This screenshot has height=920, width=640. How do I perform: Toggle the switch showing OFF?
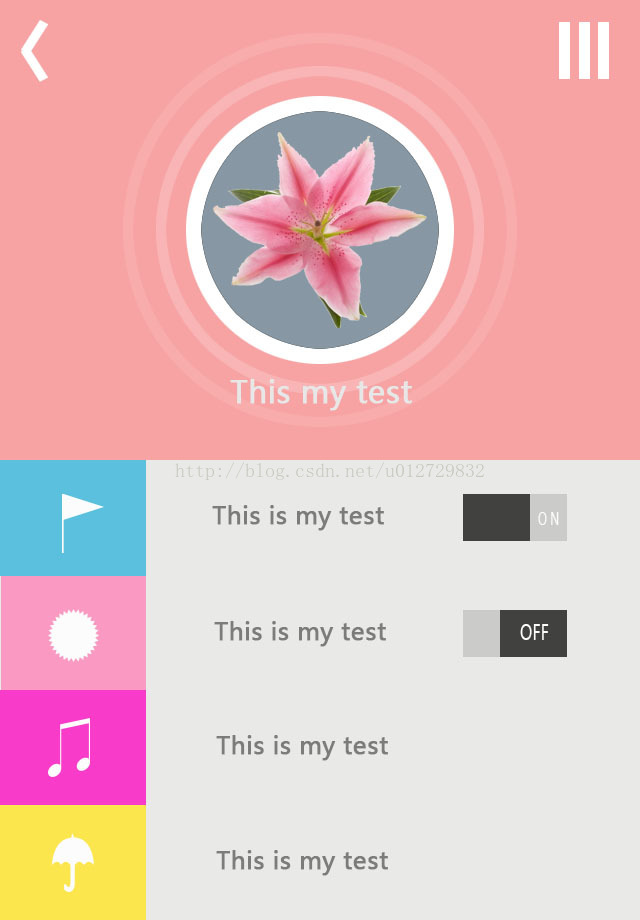tap(514, 633)
